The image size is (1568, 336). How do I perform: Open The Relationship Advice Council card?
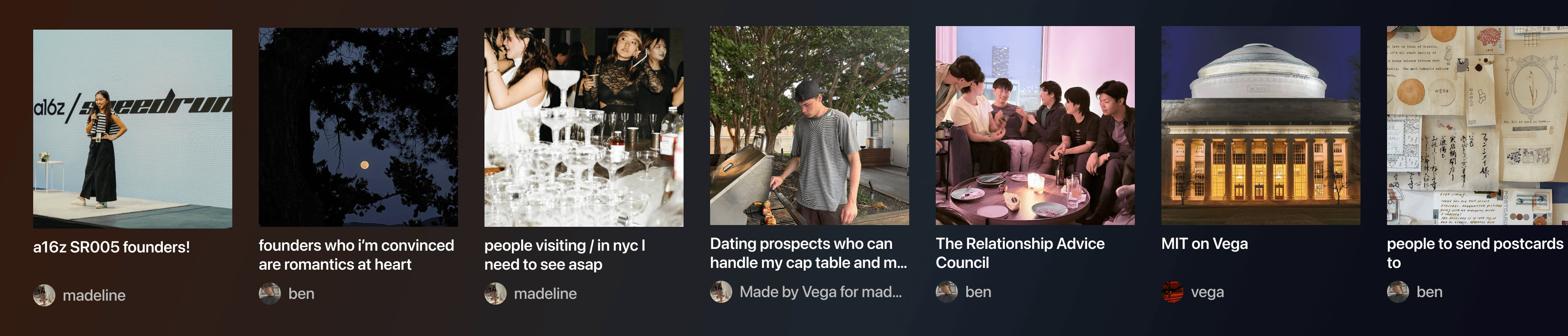tap(1034, 126)
